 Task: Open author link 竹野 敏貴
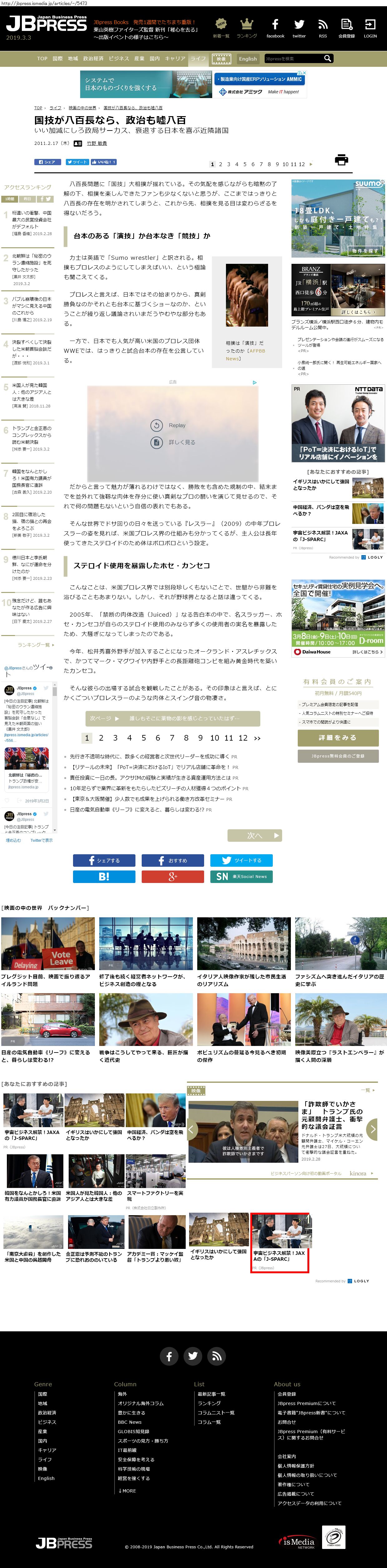tap(97, 144)
